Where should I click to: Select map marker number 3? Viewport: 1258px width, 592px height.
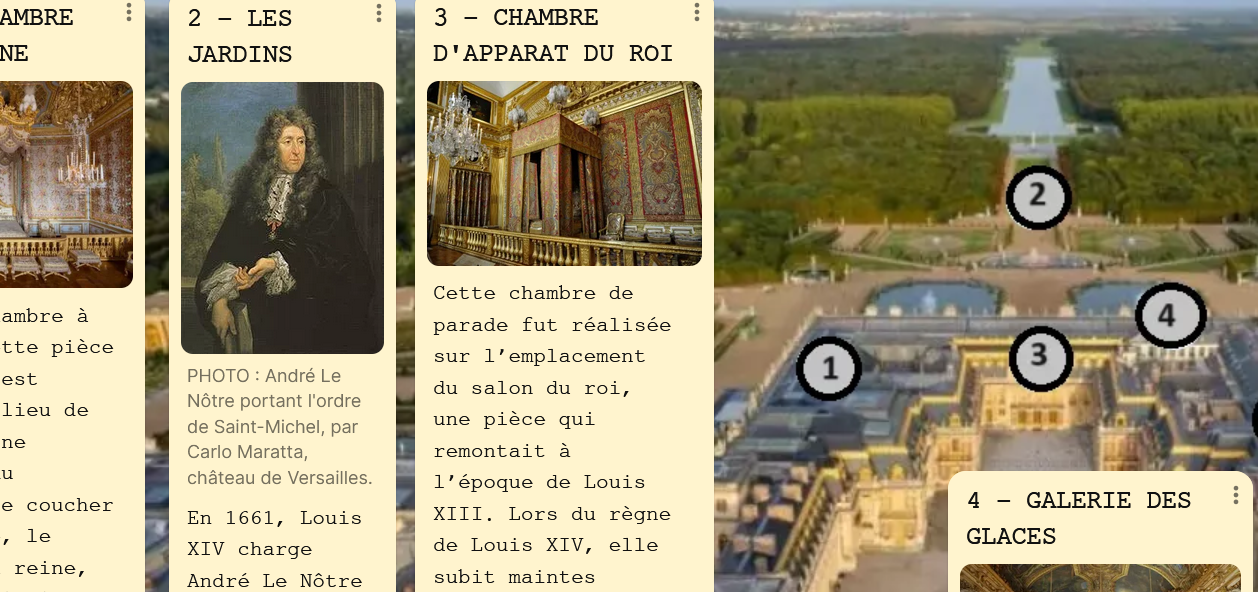click(x=1040, y=357)
